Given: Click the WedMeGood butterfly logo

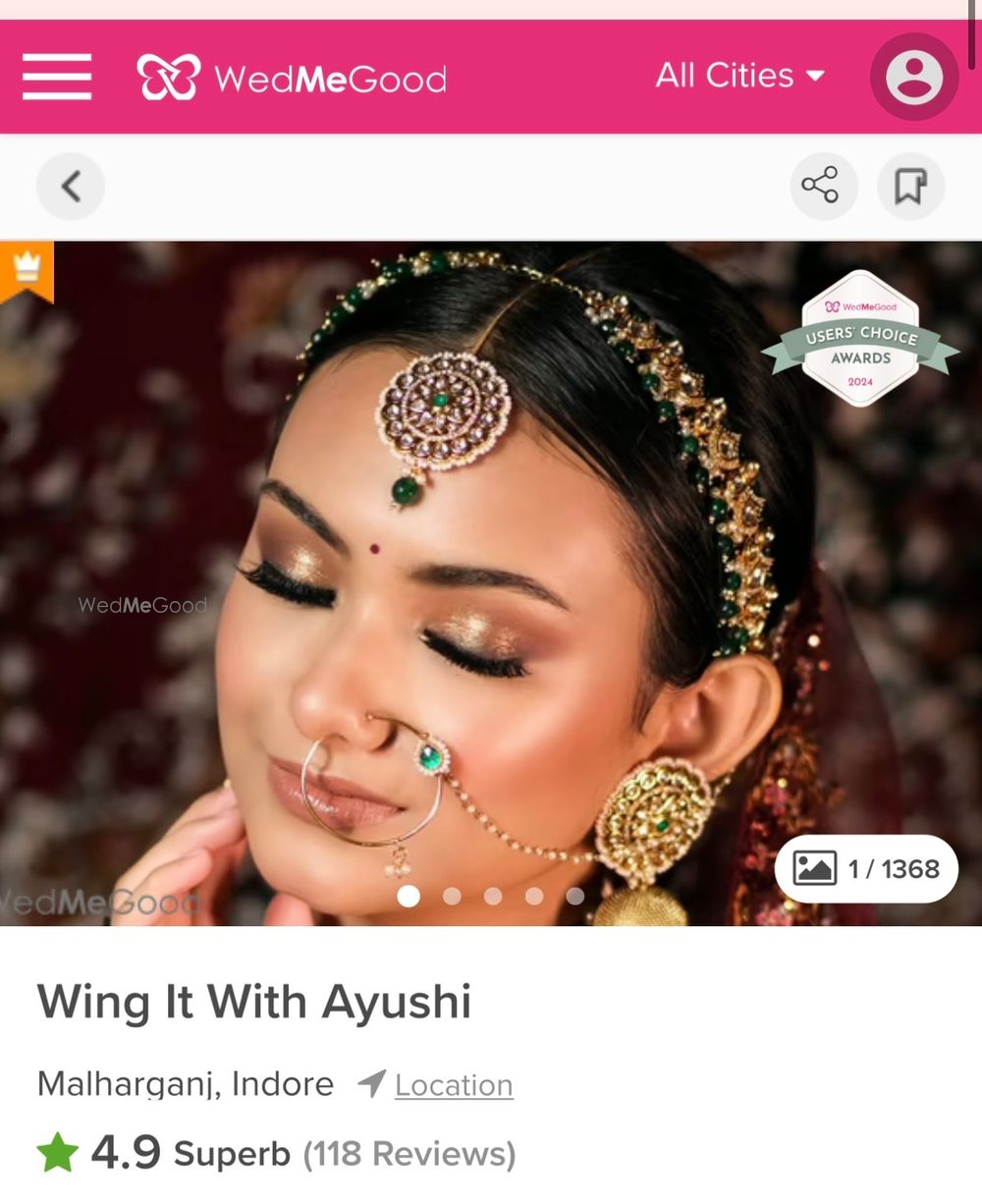Looking at the screenshot, I should tap(167, 76).
